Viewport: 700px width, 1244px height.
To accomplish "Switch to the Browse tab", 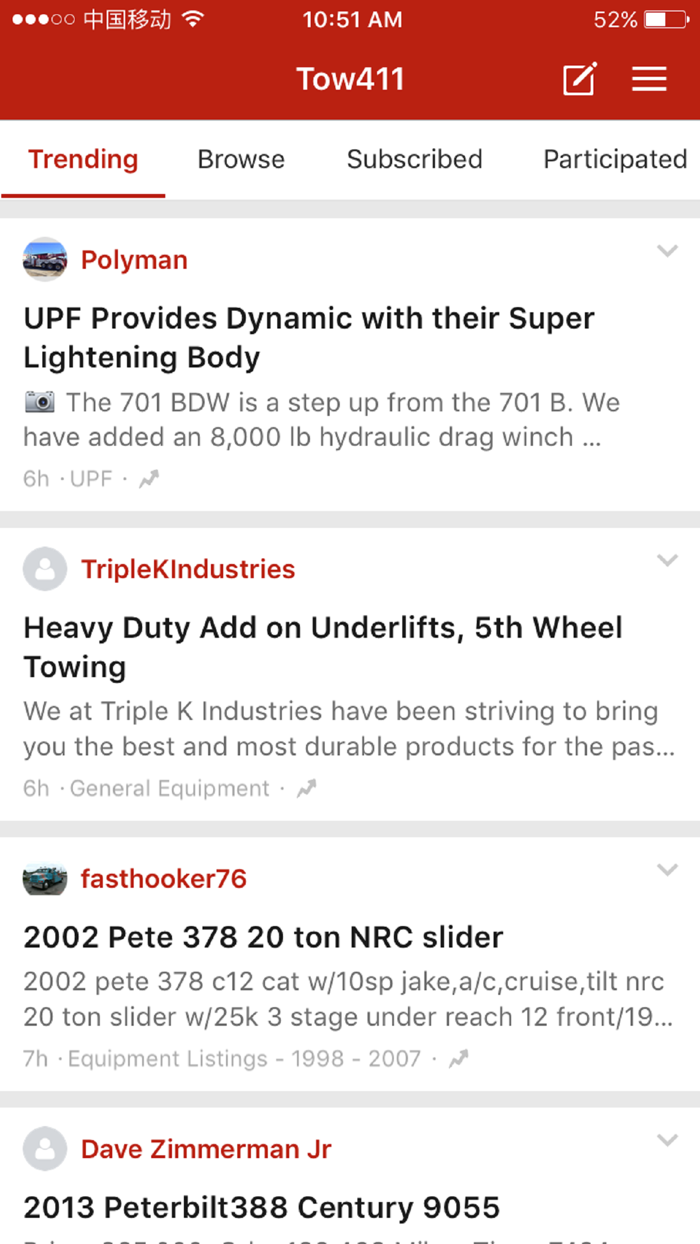I will tap(241, 159).
